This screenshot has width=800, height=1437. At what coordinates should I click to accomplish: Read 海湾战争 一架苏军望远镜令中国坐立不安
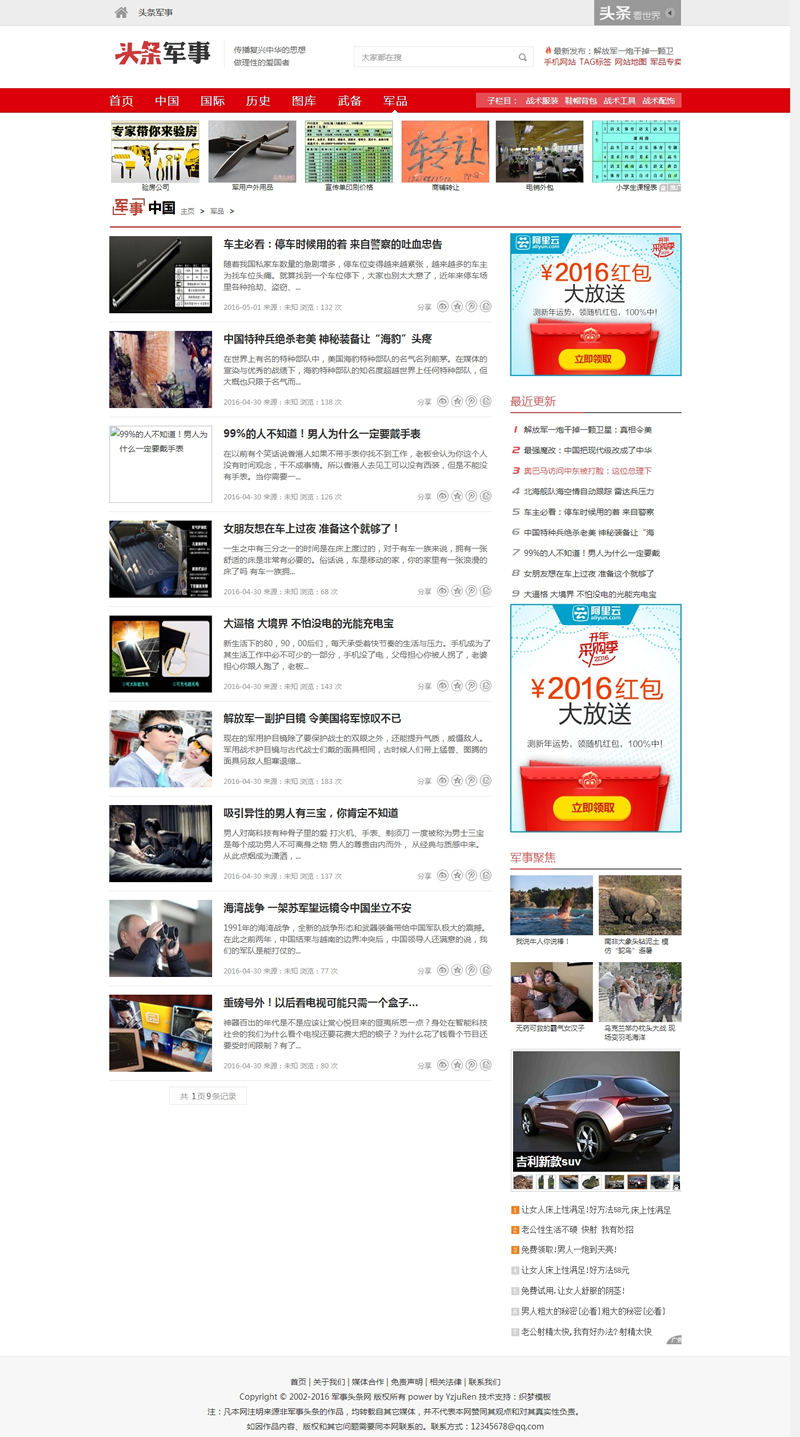coord(317,908)
